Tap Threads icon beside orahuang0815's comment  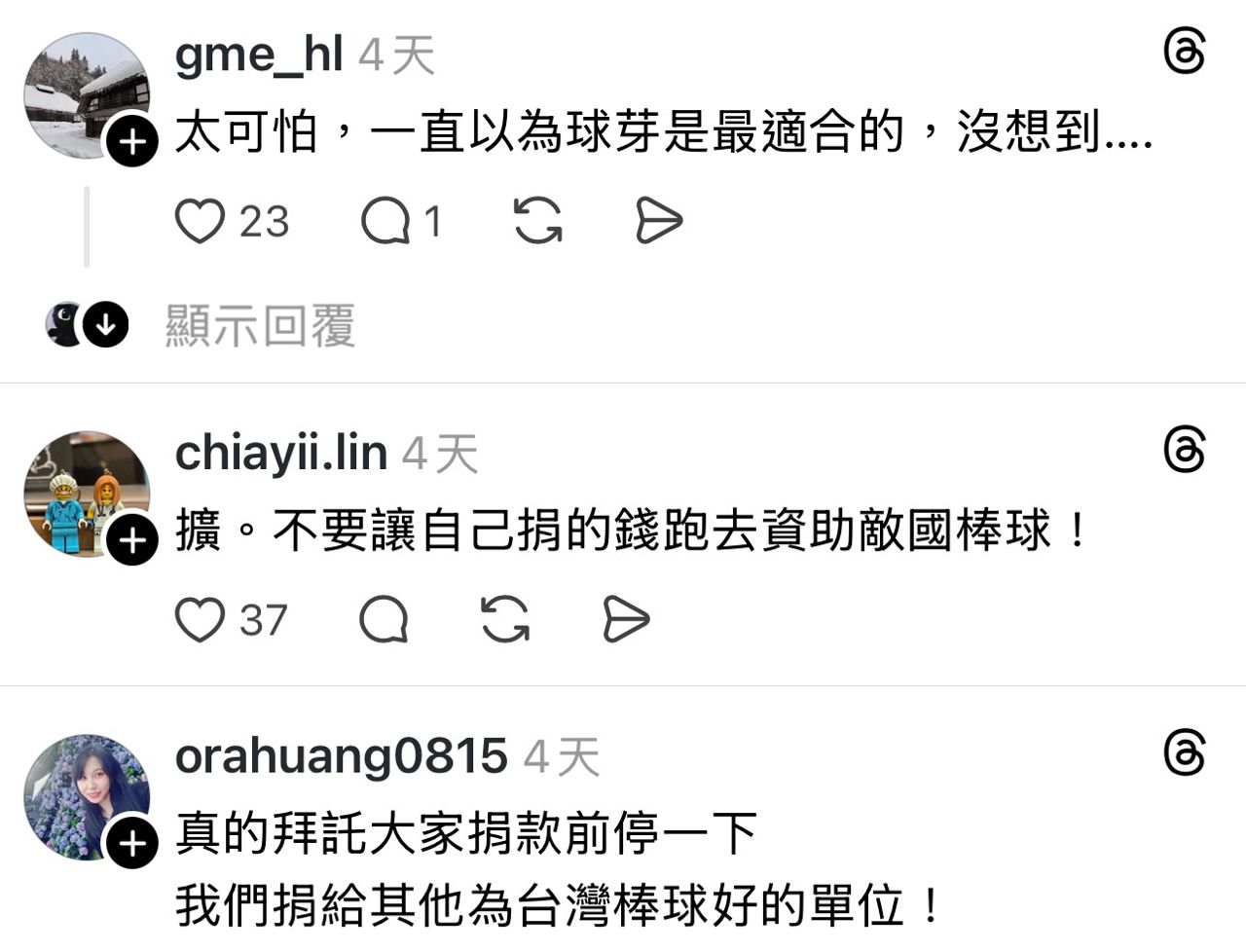pyautogui.click(x=1185, y=753)
